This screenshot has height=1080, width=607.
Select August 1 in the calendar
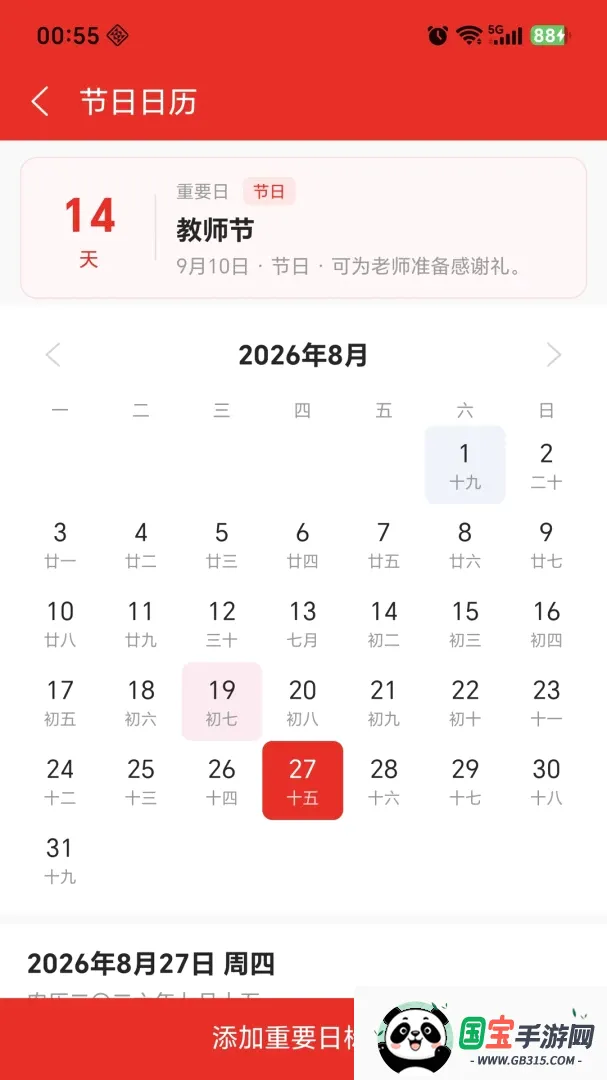(x=465, y=465)
